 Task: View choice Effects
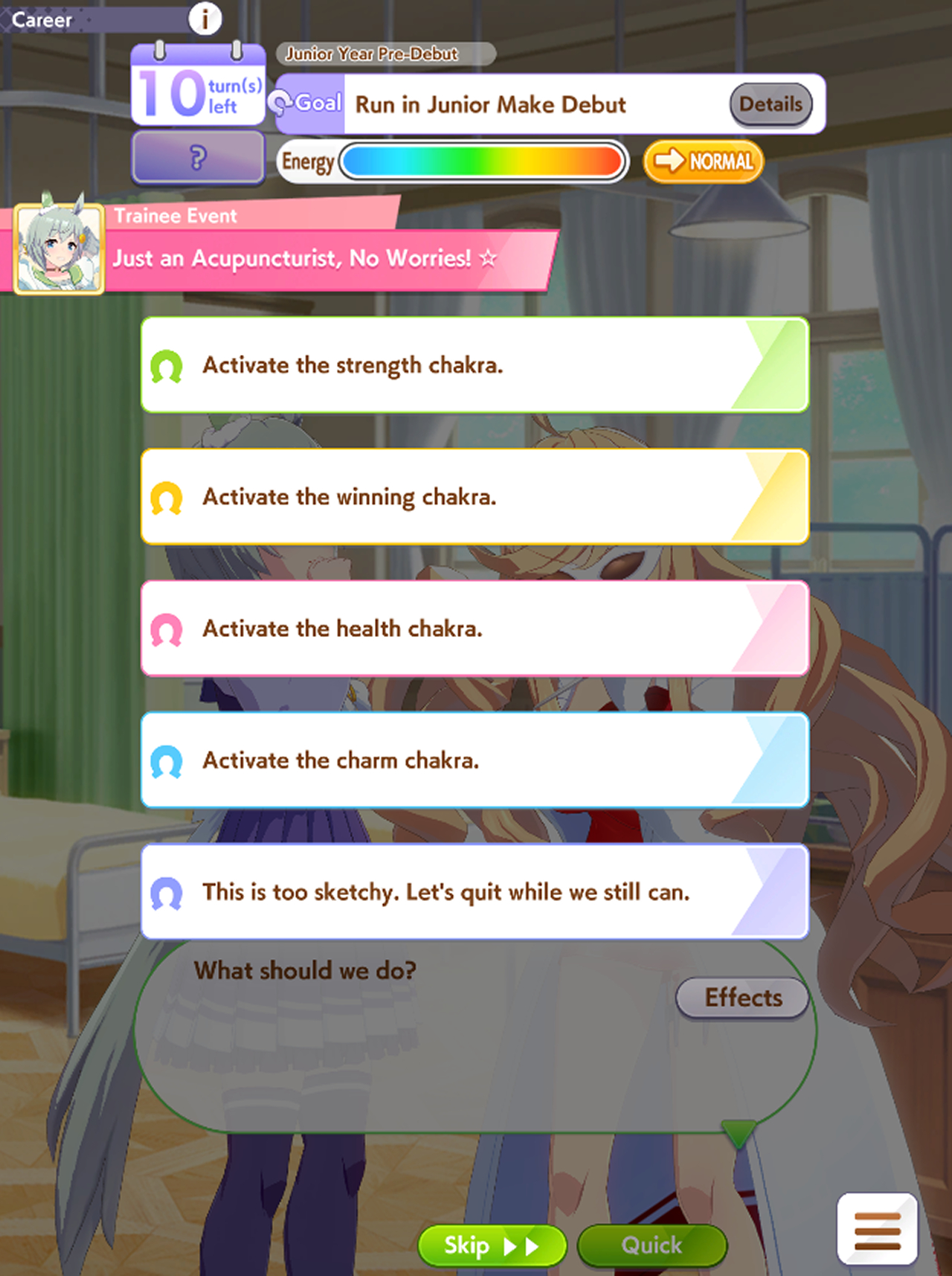tap(742, 998)
